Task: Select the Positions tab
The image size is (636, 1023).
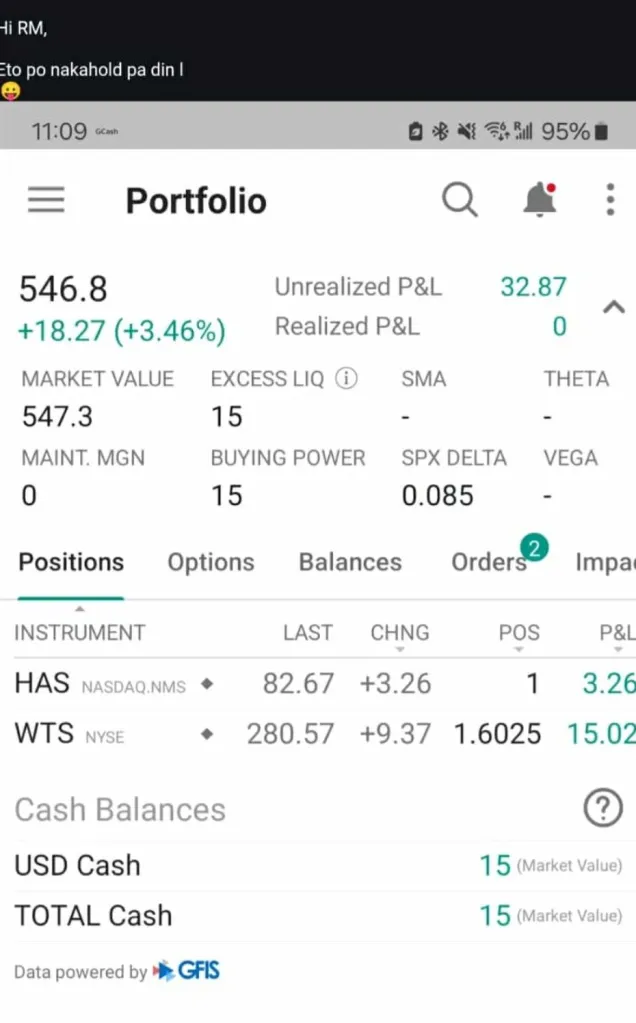Action: (71, 562)
